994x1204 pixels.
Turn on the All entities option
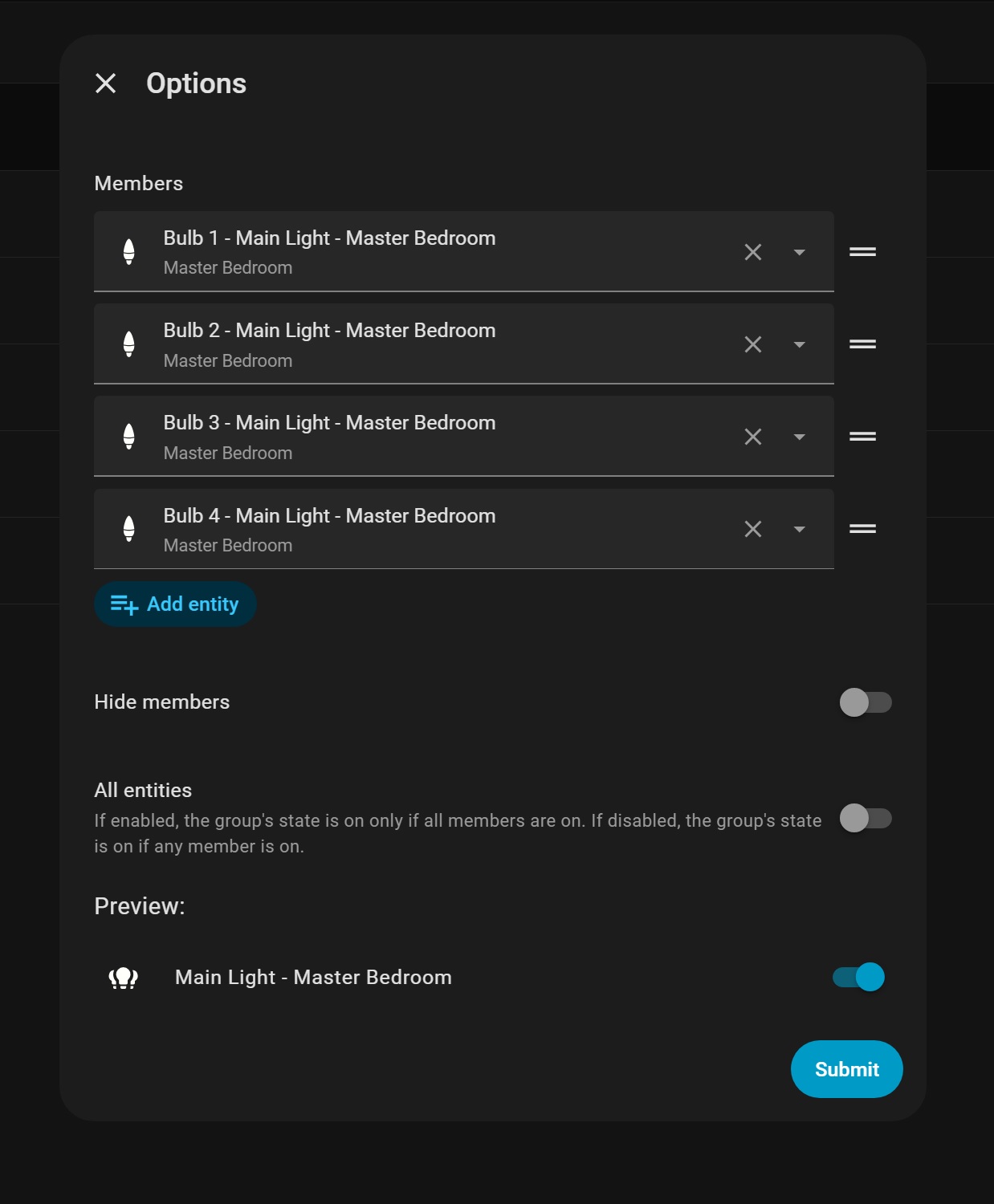[865, 819]
